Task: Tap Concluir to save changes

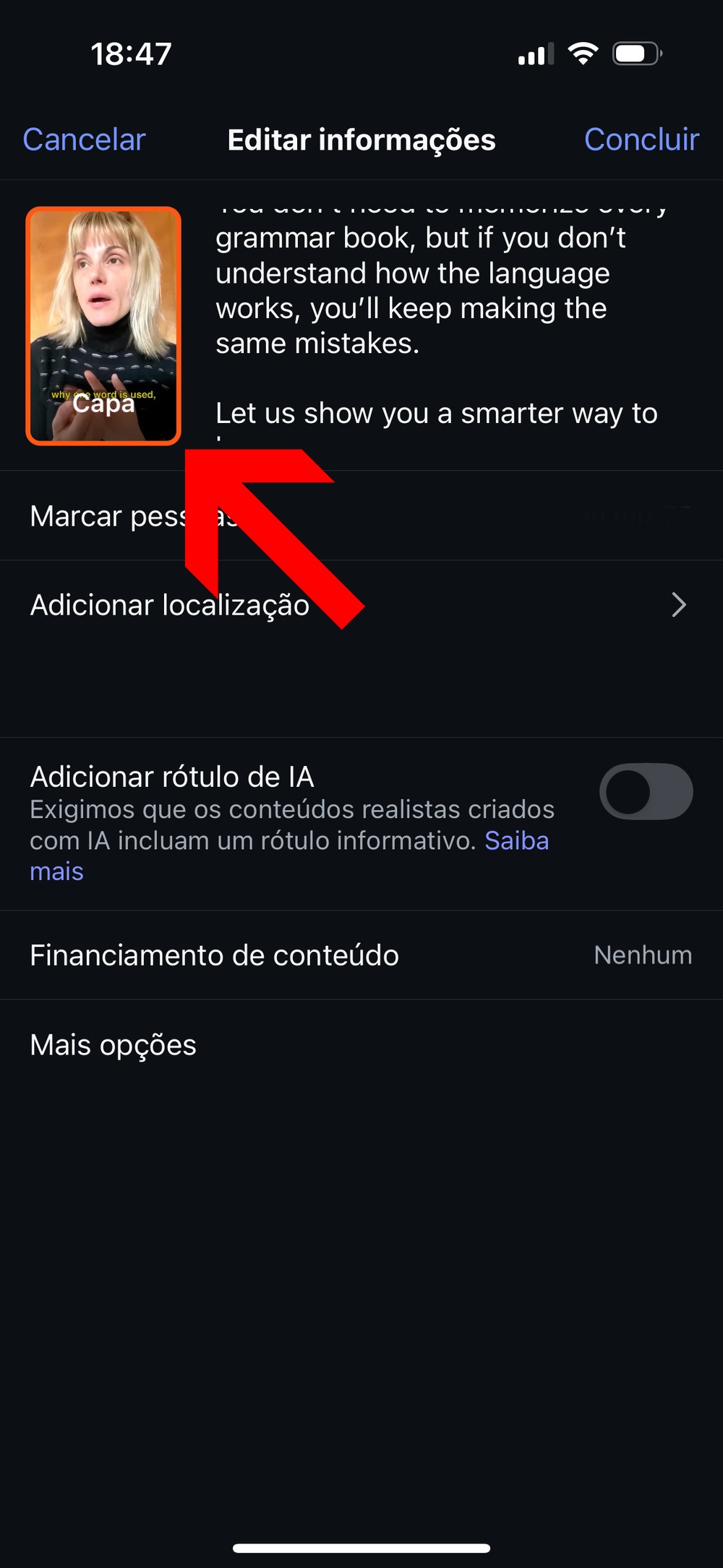Action: tap(641, 140)
